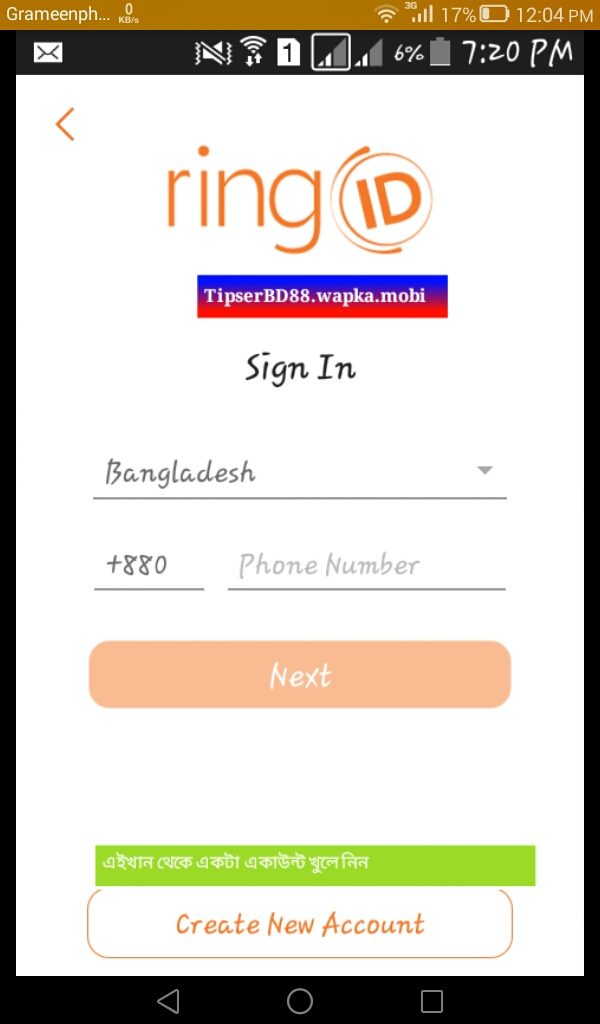Open the Bangladesh country dropdown

click(x=299, y=471)
